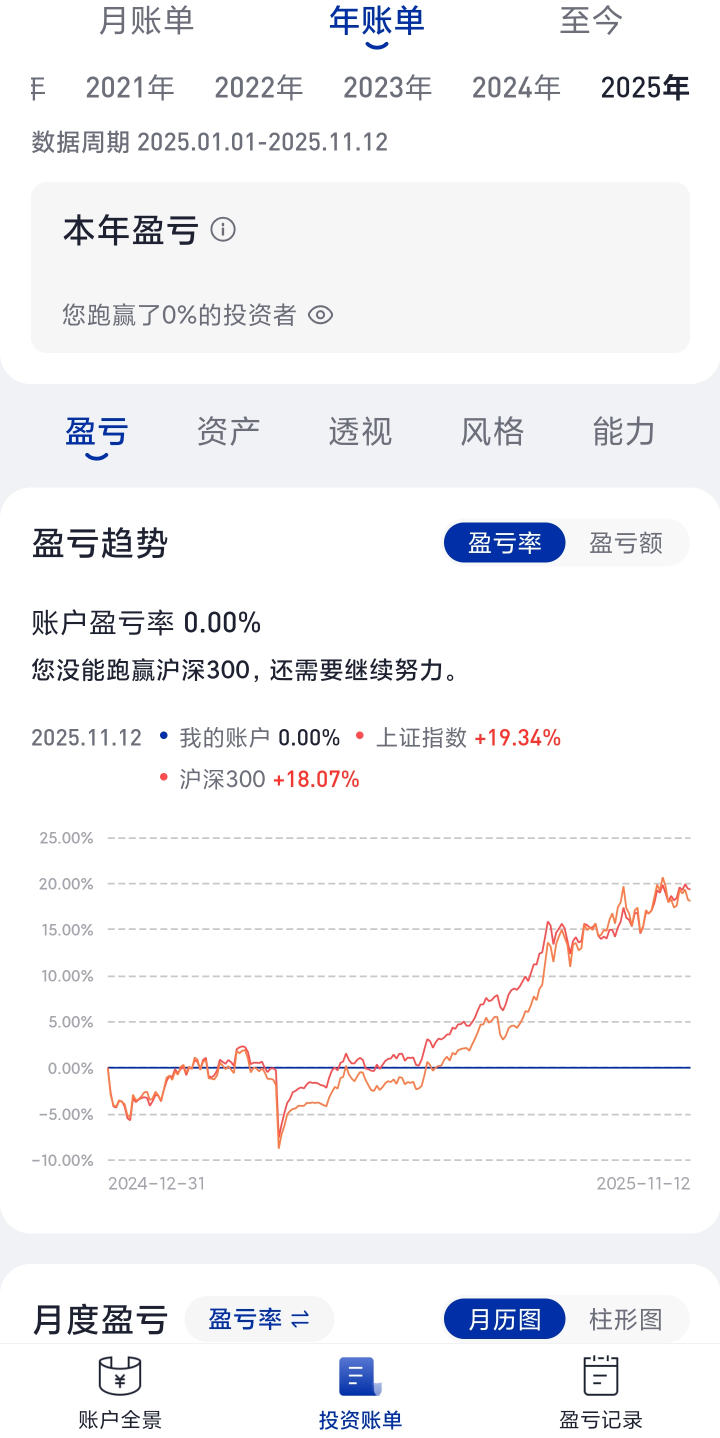Switch to the 风格 section

(492, 432)
